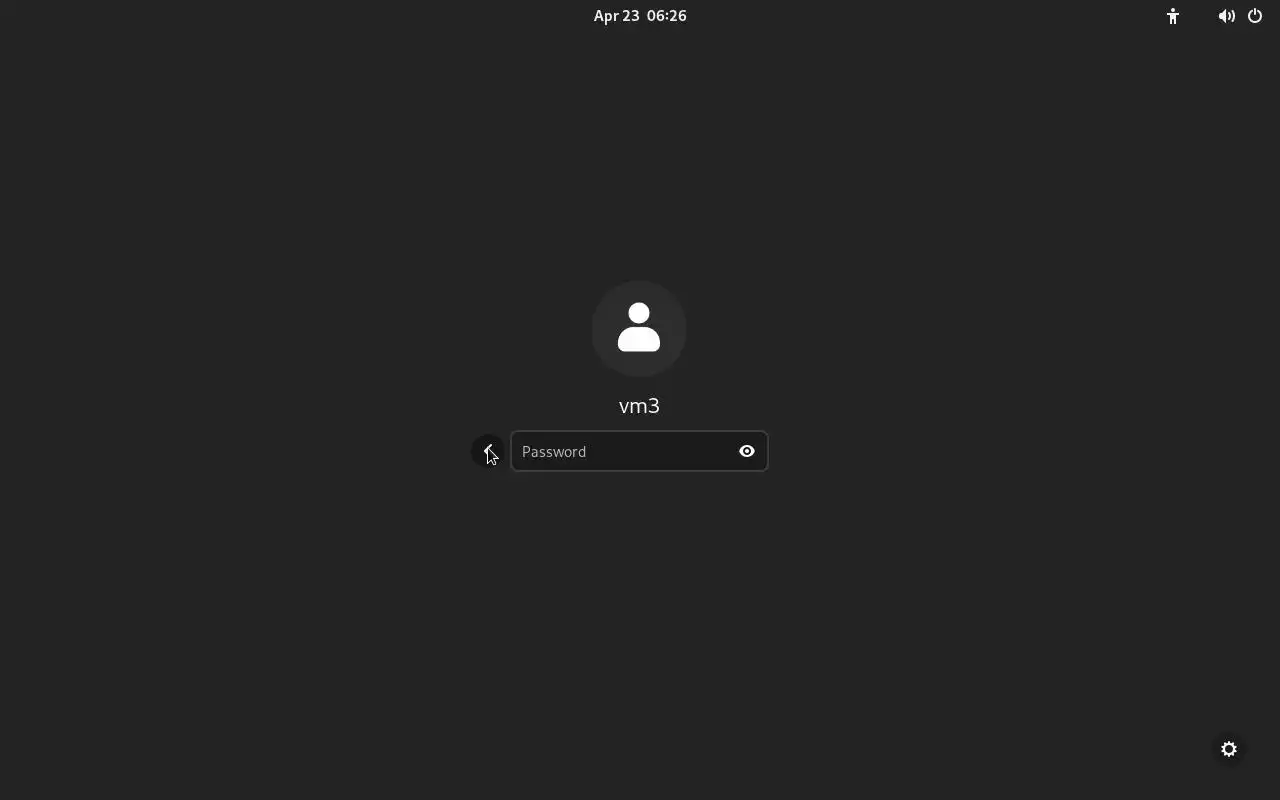Focus the Password field

pyautogui.click(x=622, y=451)
